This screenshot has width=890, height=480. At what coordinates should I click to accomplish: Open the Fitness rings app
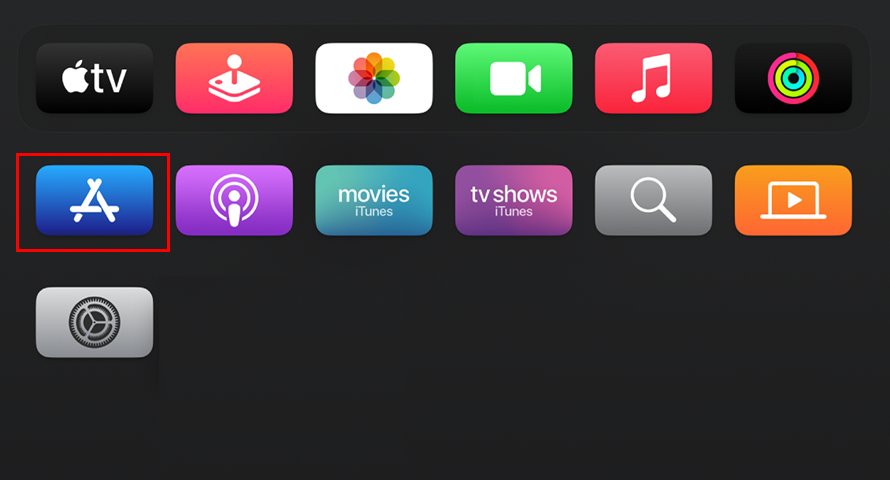pyautogui.click(x=793, y=78)
